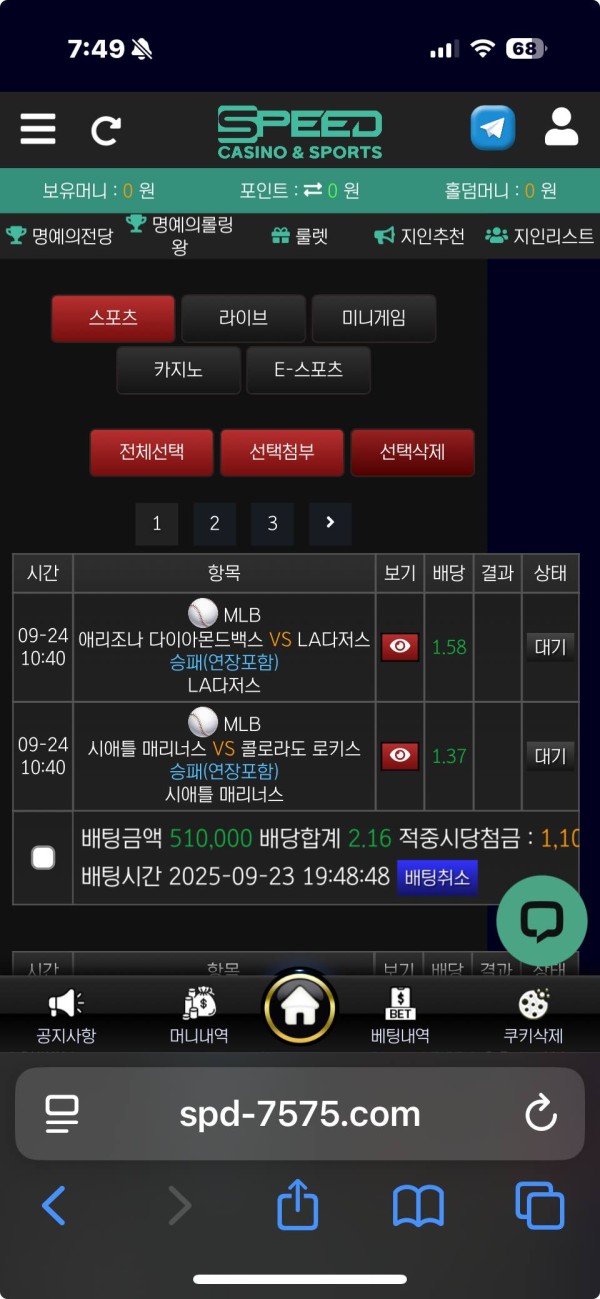Cancel the bet with 배팅취소
600x1299 pixels.
tap(437, 877)
